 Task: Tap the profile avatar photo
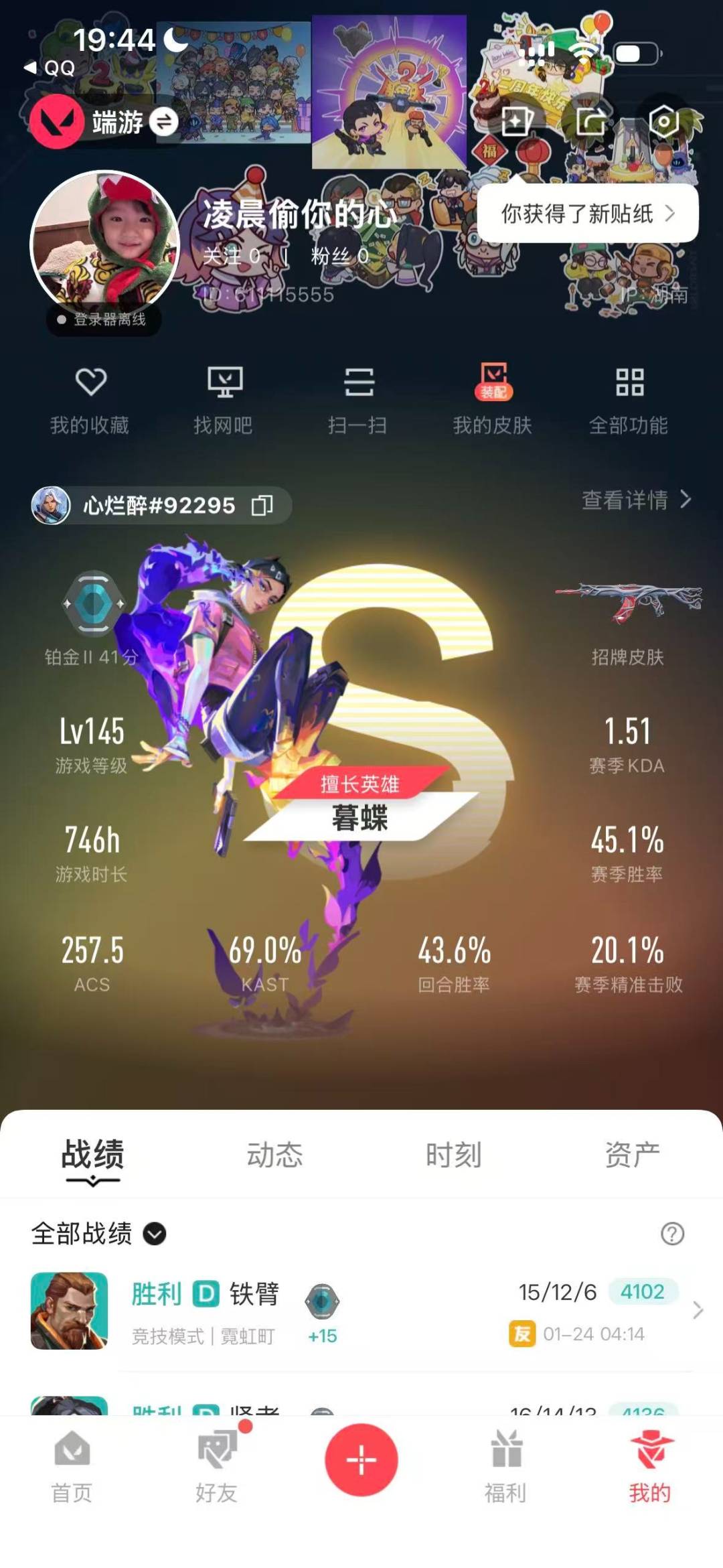pyautogui.click(x=105, y=244)
